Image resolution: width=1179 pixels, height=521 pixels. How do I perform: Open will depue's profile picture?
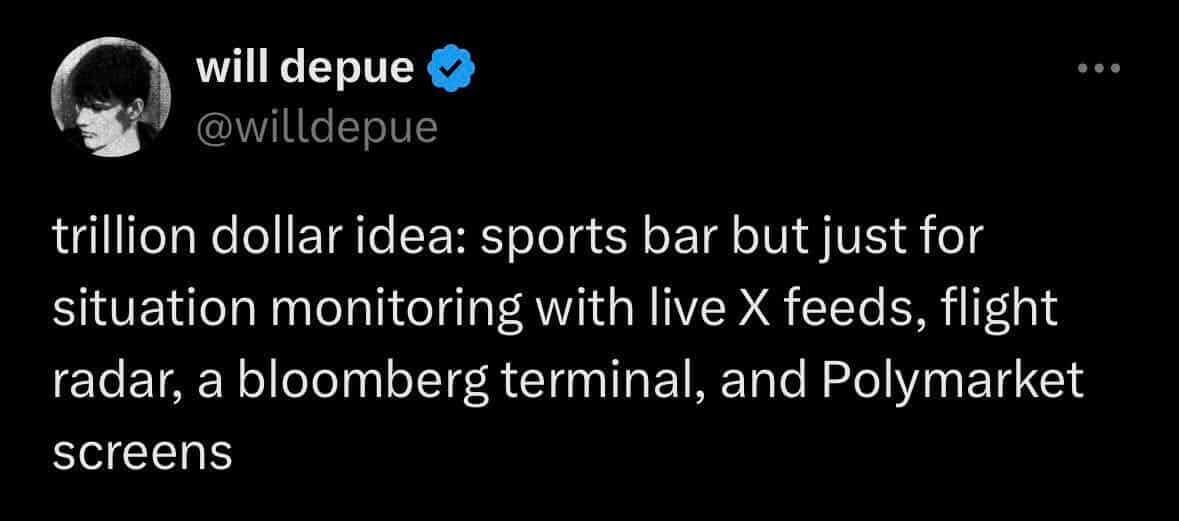[x=111, y=101]
